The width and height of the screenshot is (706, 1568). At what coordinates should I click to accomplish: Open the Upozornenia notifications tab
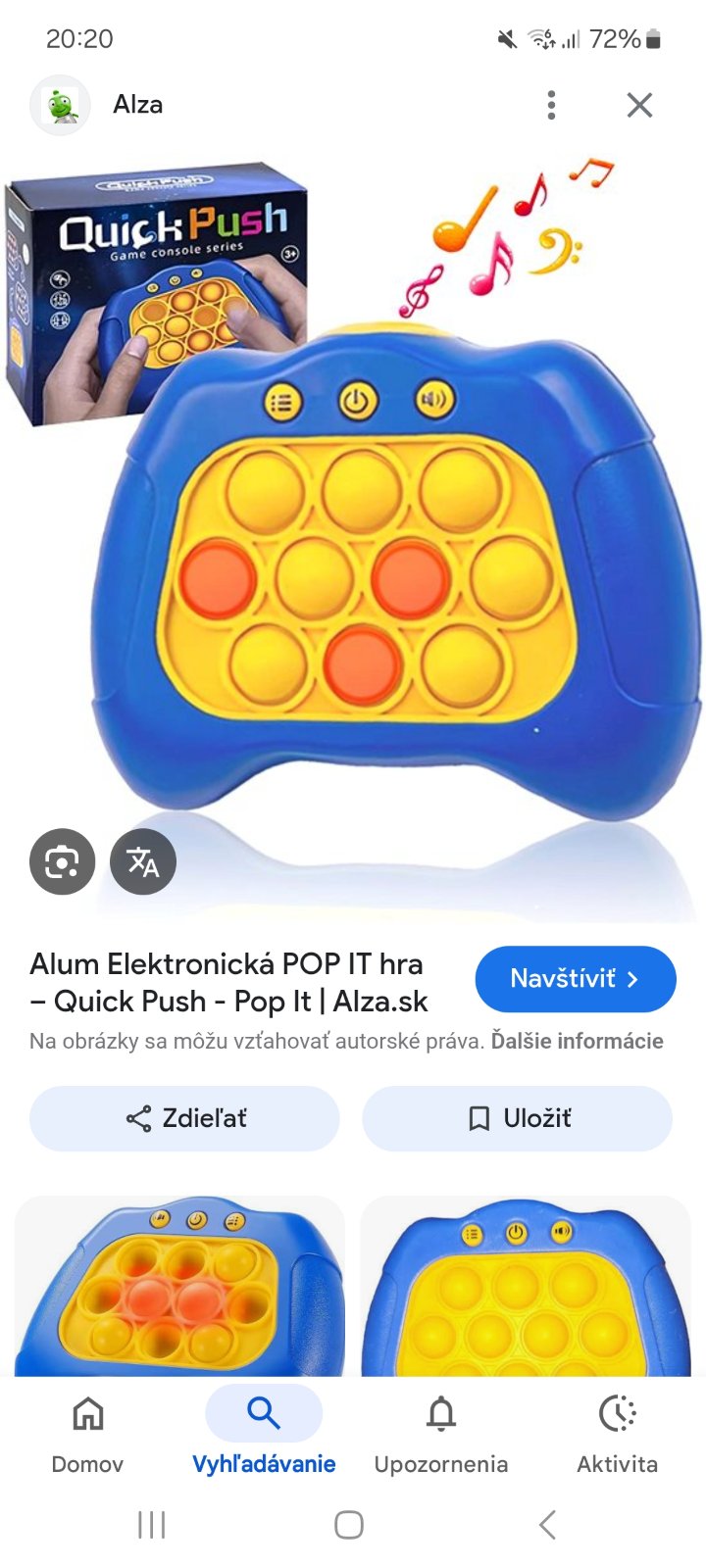440,1435
